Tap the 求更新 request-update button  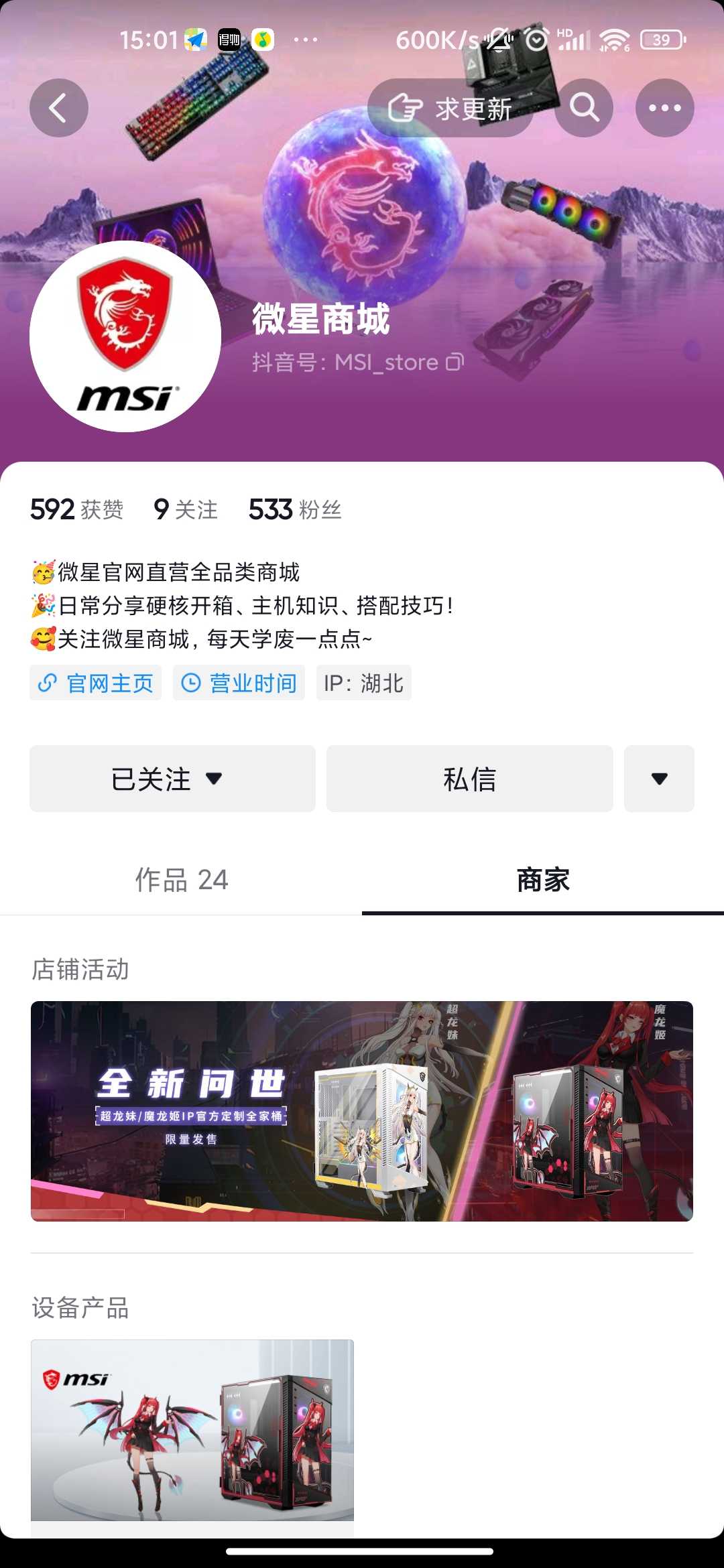pos(450,108)
